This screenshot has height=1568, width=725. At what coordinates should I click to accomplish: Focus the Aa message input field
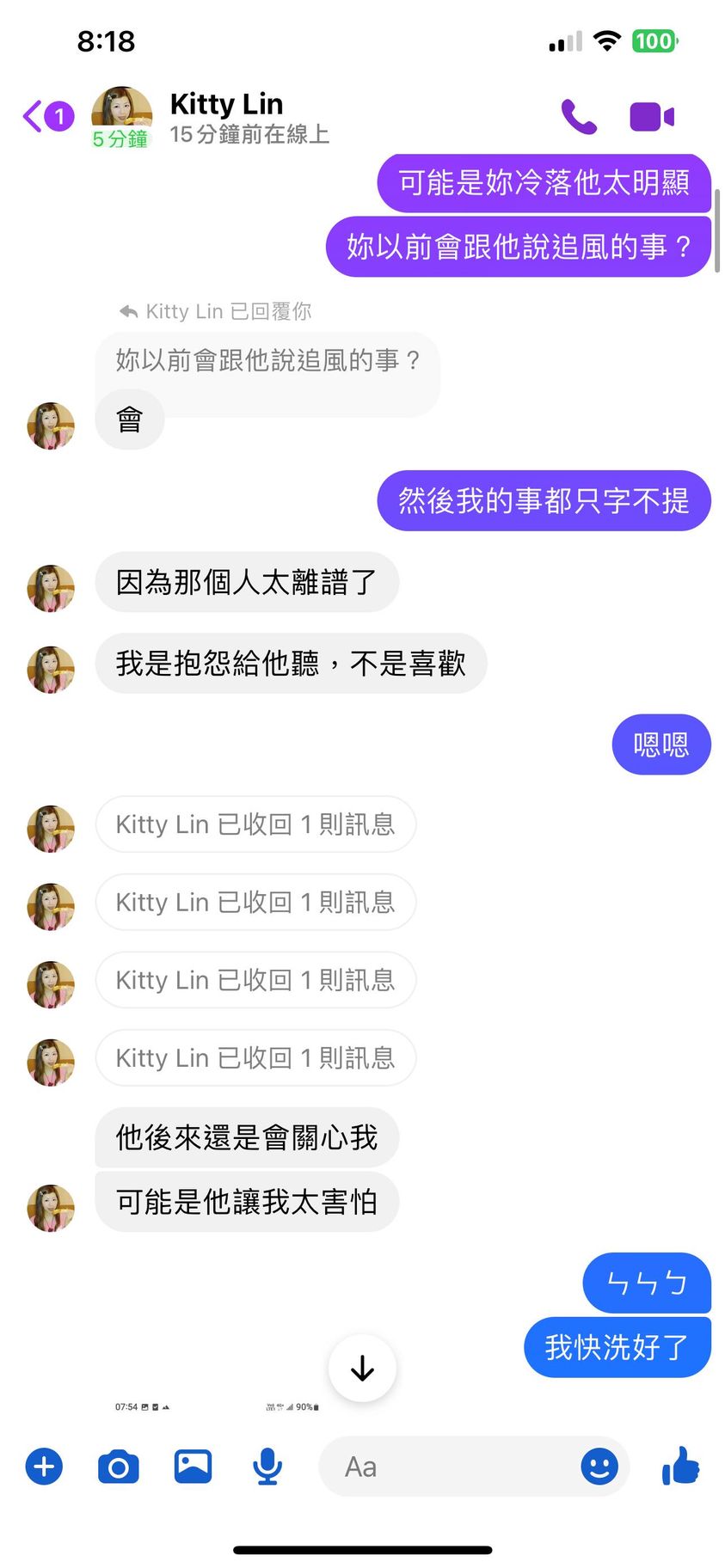click(447, 1467)
